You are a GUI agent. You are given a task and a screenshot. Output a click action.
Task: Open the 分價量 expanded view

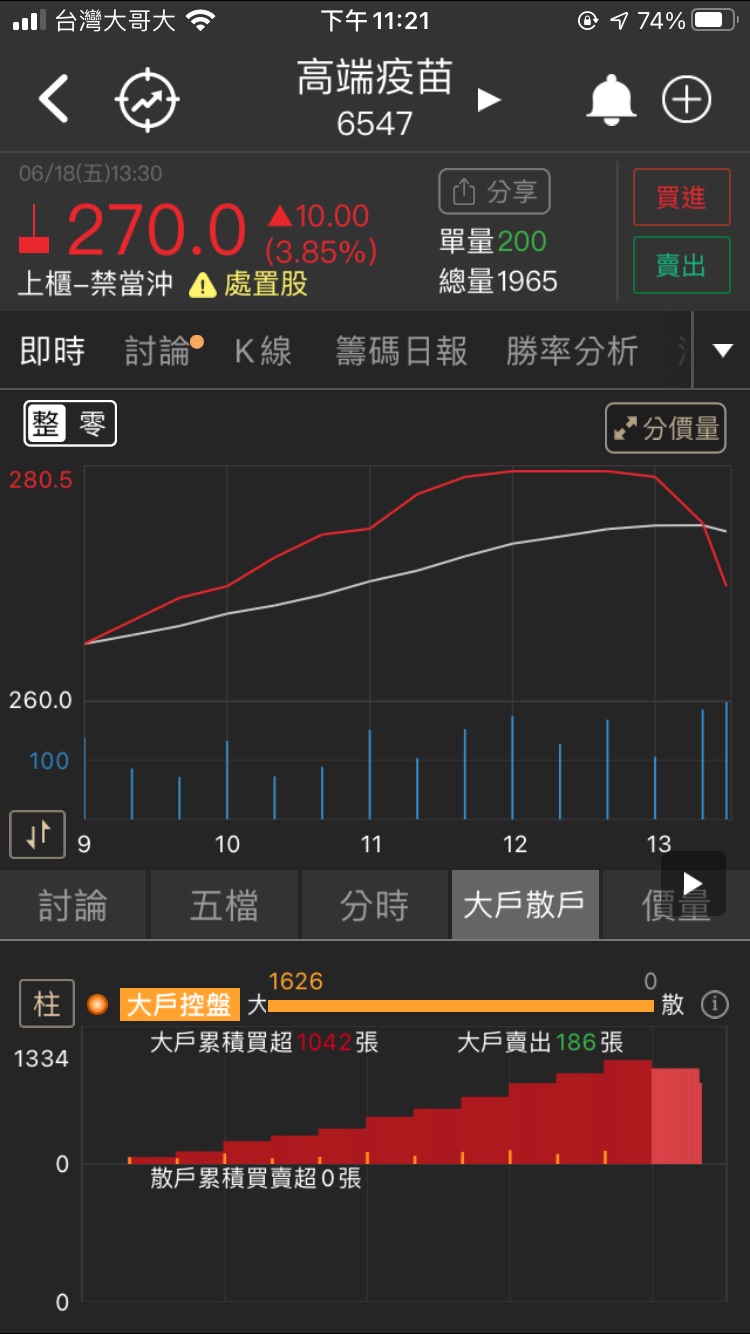(x=665, y=429)
